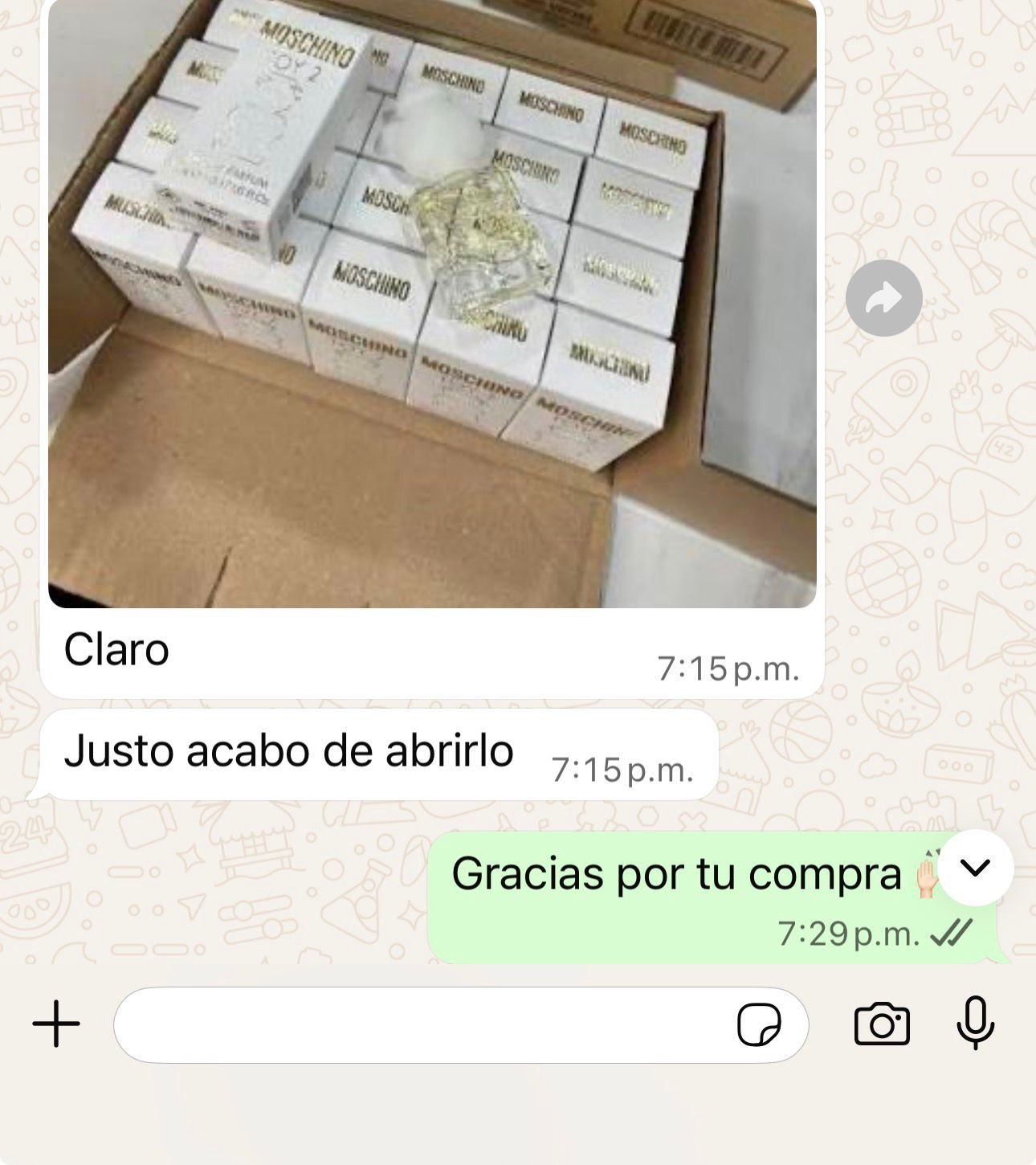
Task: Focus the message text field
Action: [418, 1025]
